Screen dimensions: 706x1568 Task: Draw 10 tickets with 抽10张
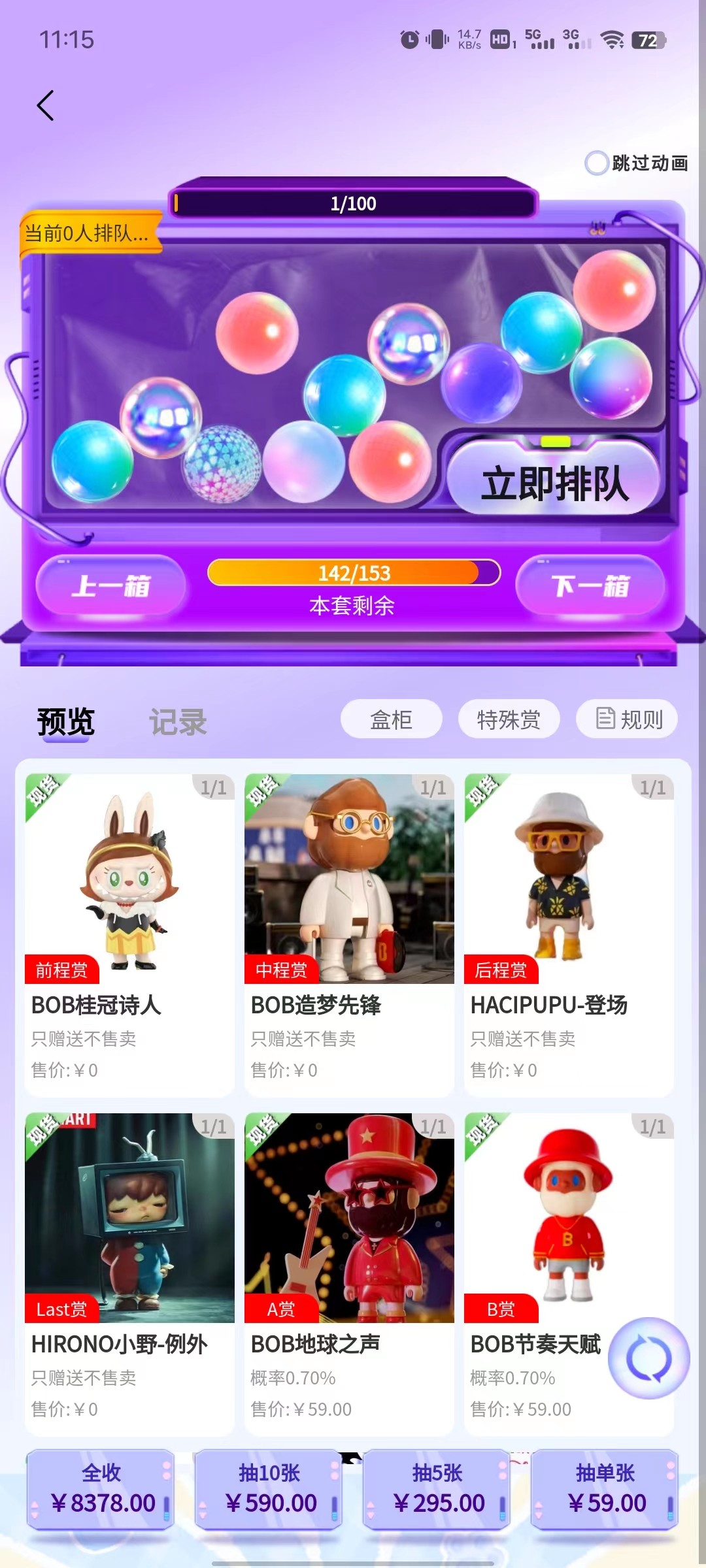tap(269, 1489)
